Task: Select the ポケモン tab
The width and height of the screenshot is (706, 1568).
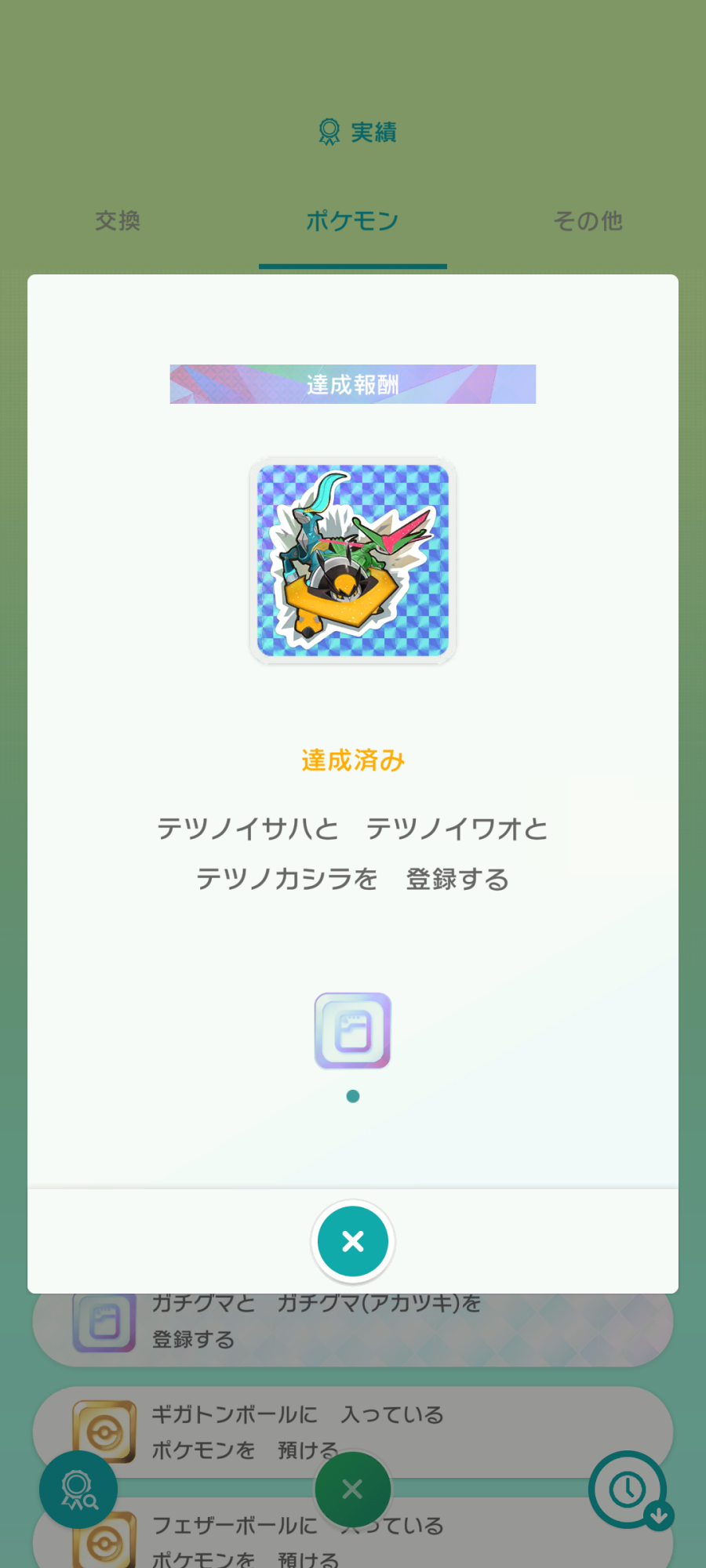Action: coord(352,221)
